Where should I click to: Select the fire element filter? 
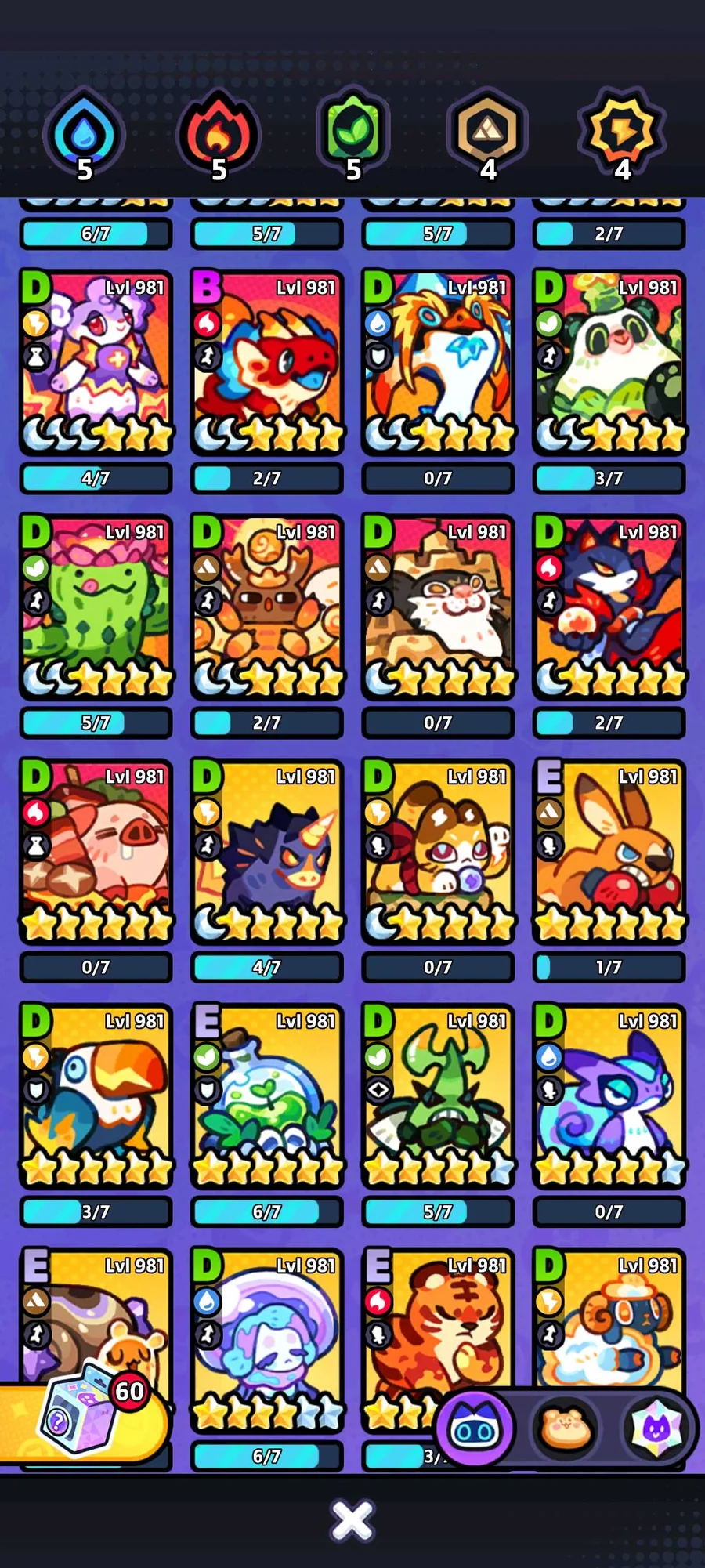[219, 135]
